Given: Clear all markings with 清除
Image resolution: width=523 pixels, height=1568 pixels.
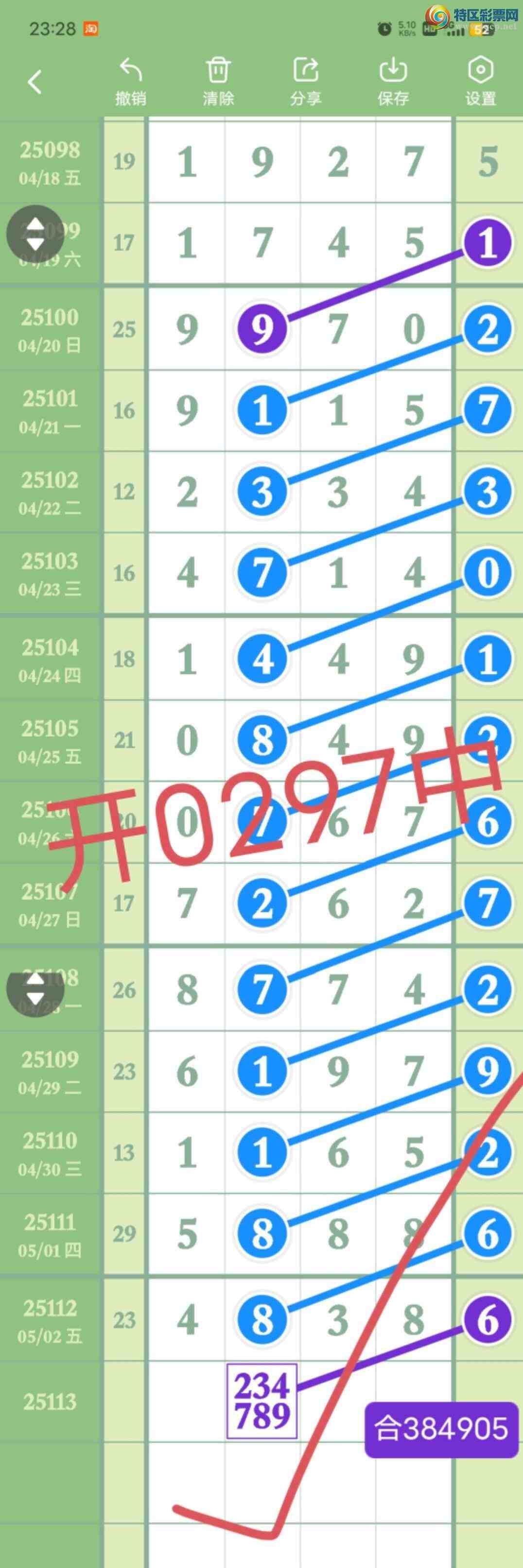Looking at the screenshot, I should coord(218,82).
